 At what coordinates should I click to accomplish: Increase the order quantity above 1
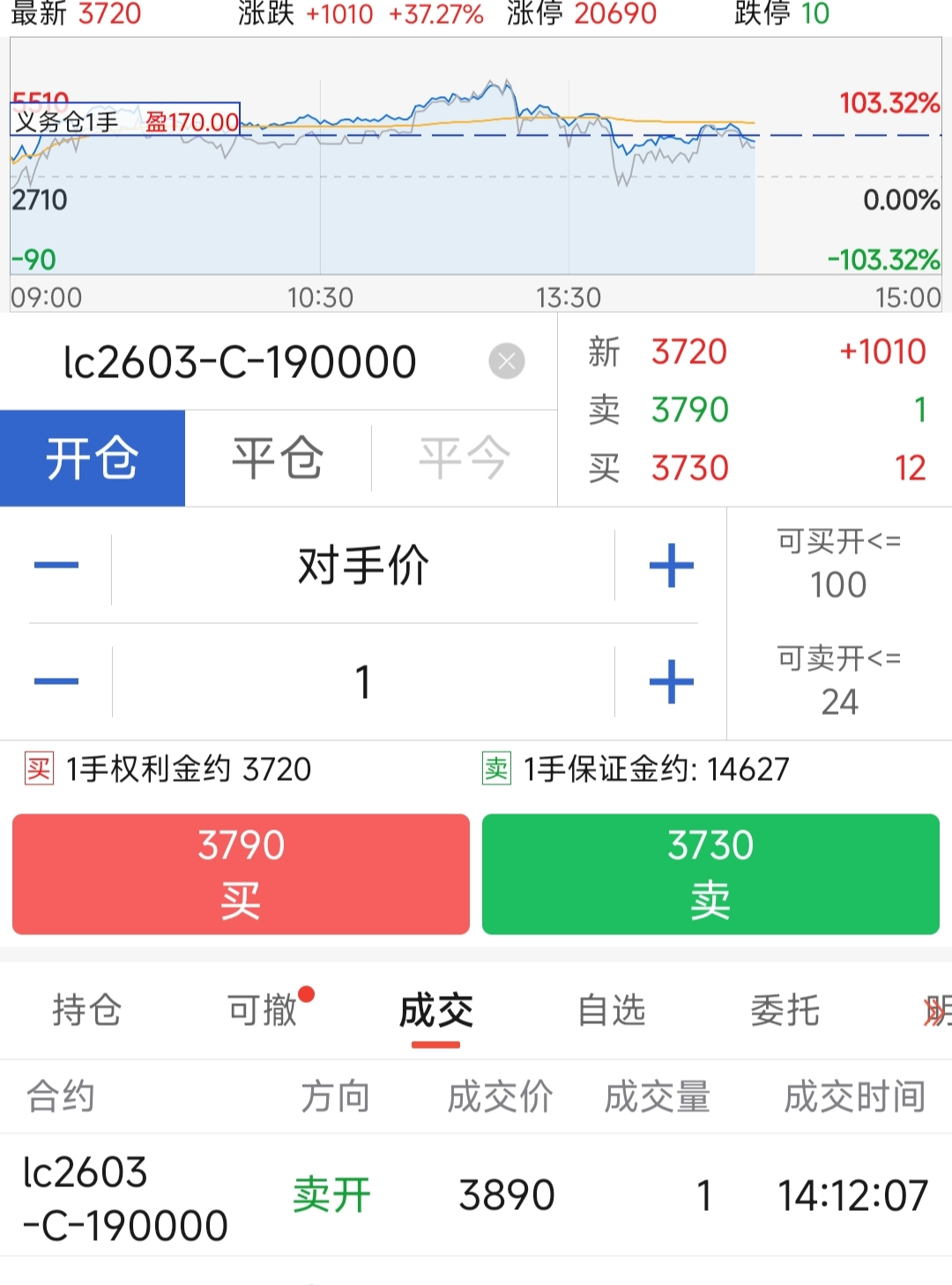(x=672, y=681)
